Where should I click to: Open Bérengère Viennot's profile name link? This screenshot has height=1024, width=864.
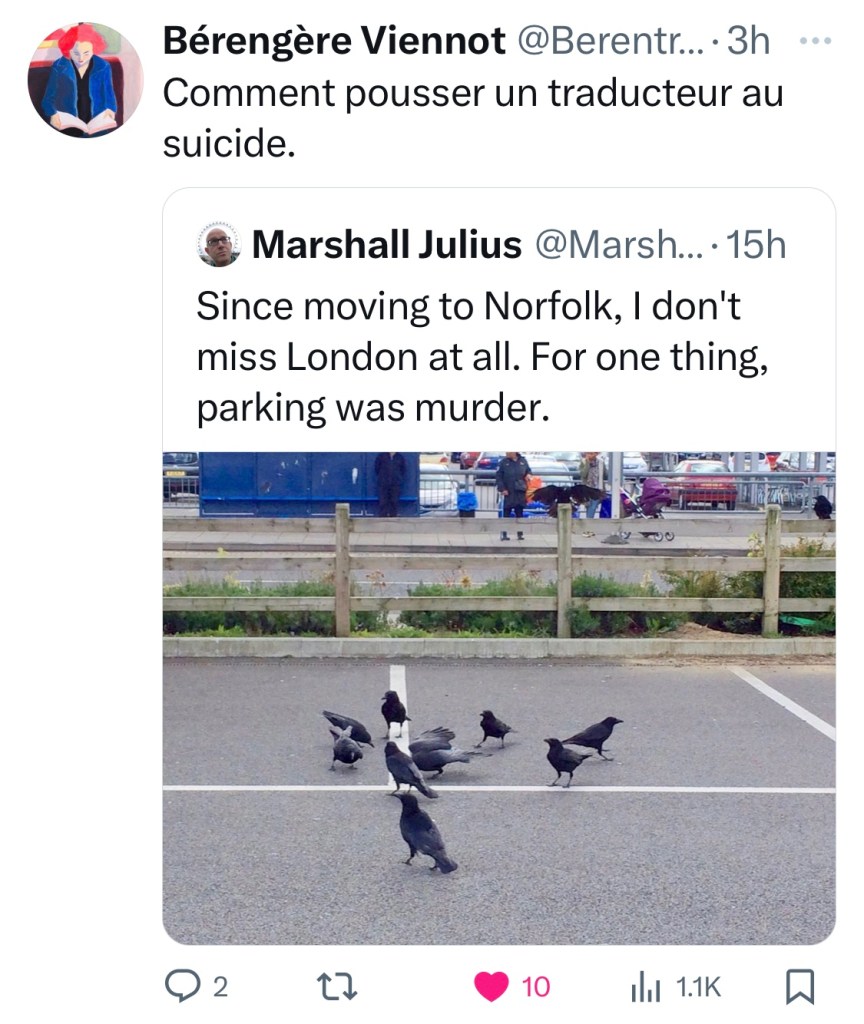[x=333, y=41]
